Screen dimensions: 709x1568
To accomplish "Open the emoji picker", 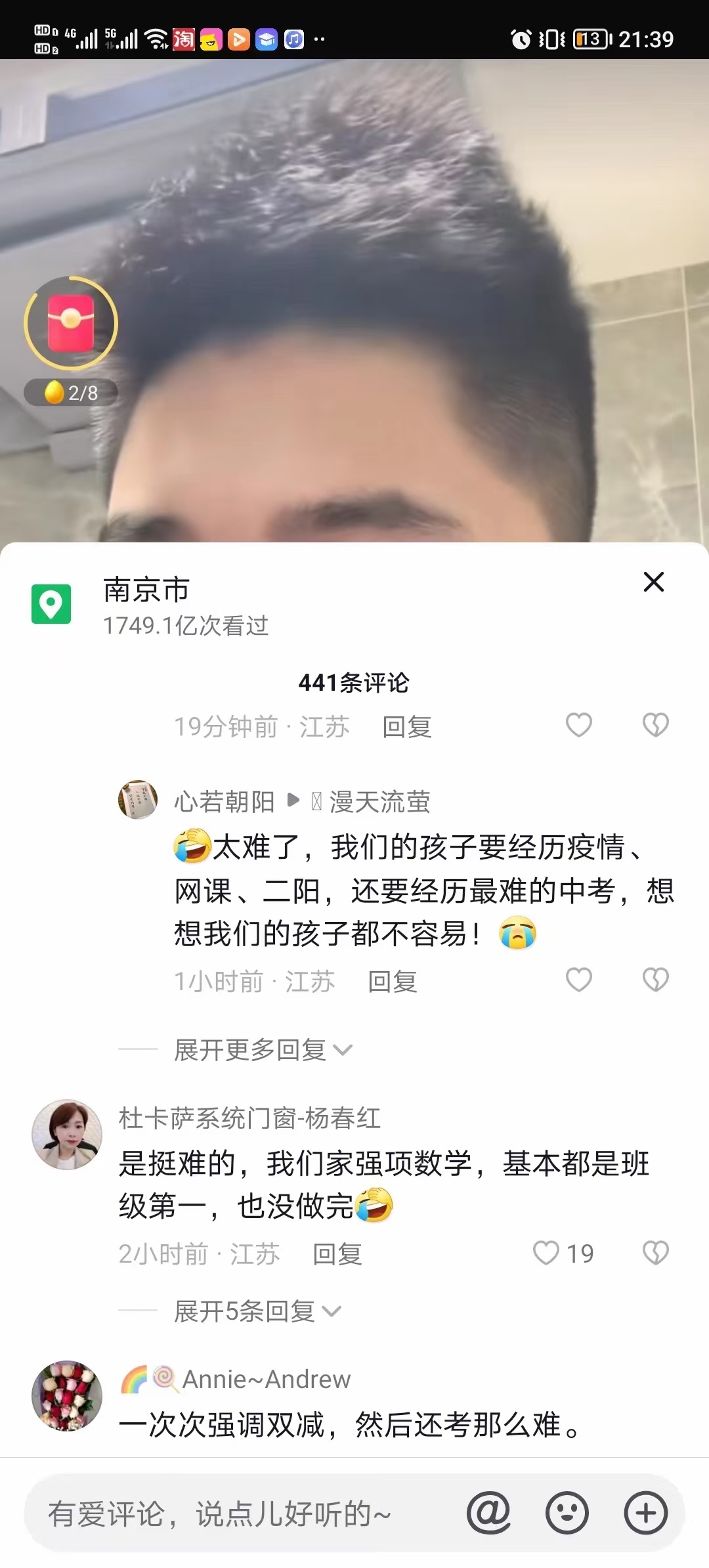I will (567, 1513).
